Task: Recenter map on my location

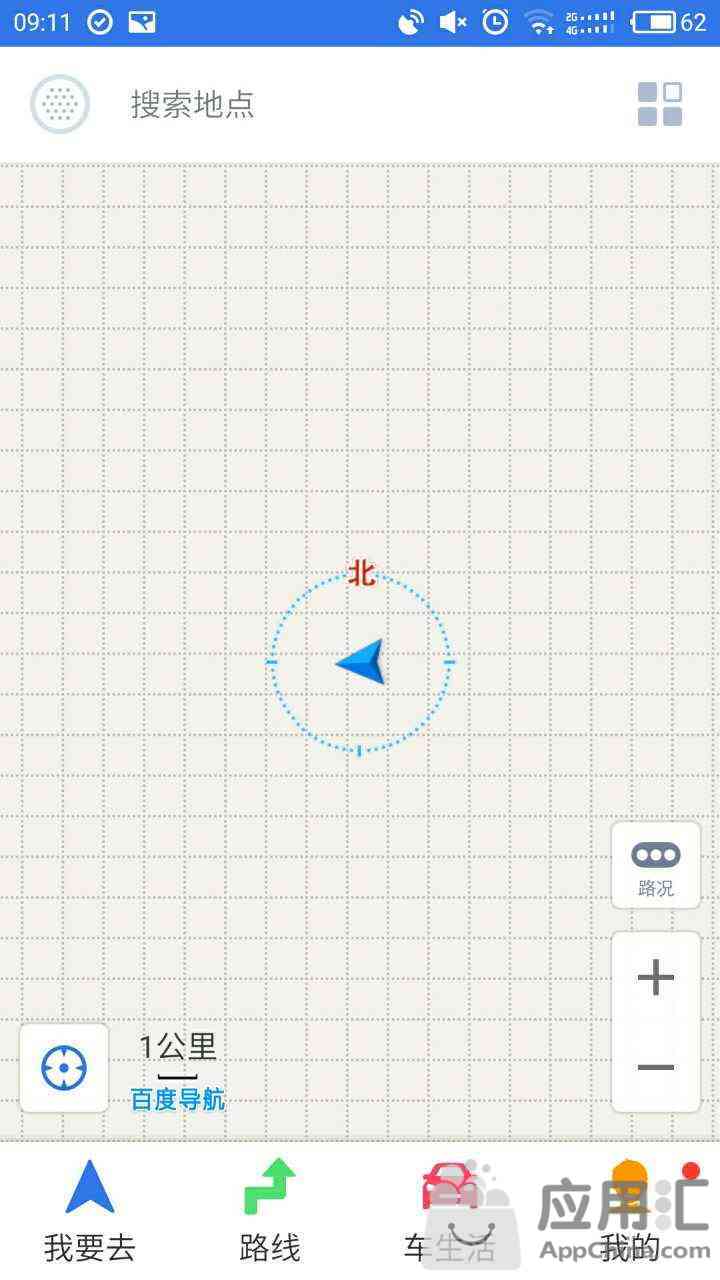Action: coord(64,1068)
